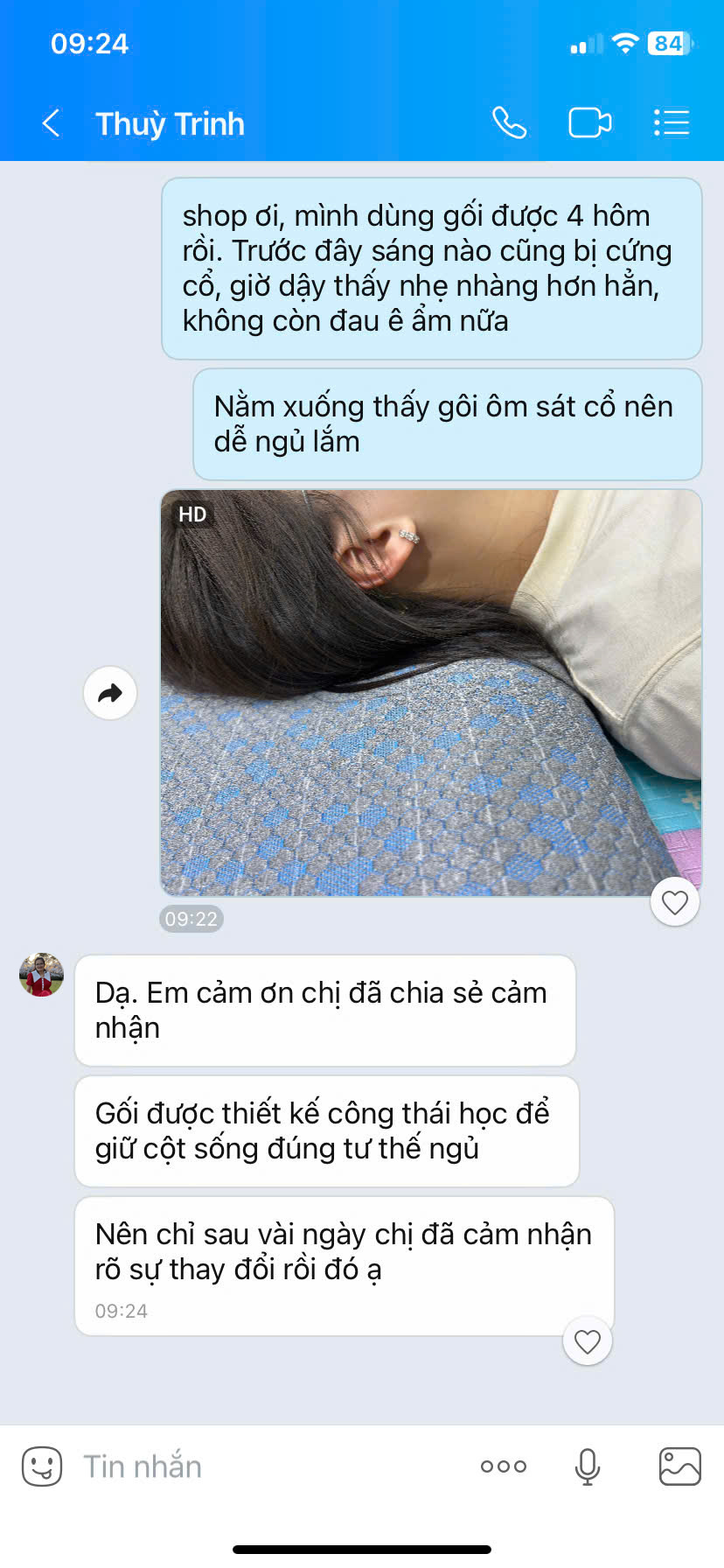Image resolution: width=724 pixels, height=1568 pixels.
Task: Open more attachment options
Action: click(x=504, y=1466)
